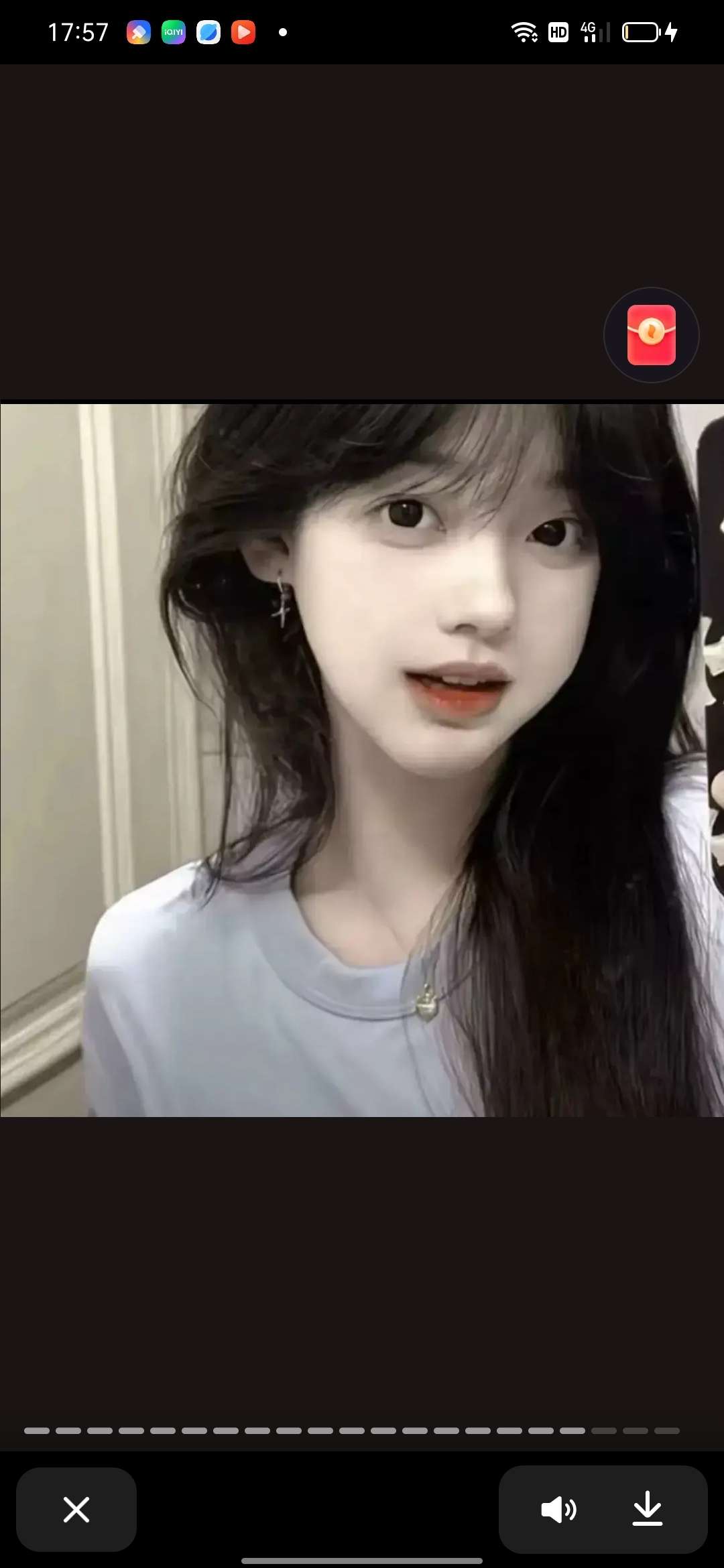Image resolution: width=724 pixels, height=1568 pixels.
Task: Open the red envelope reward
Action: [x=651, y=334]
